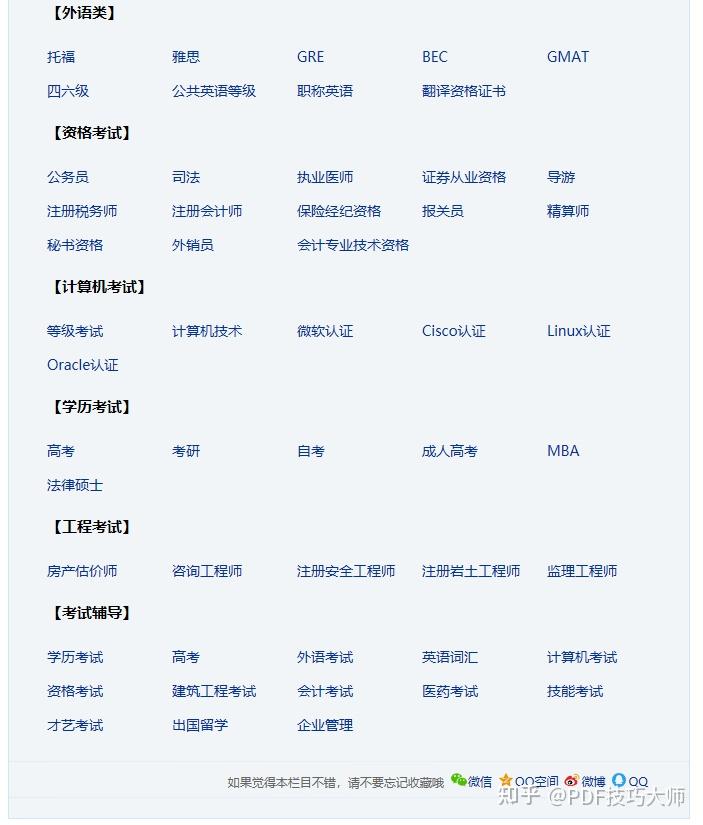Share to 微信
This screenshot has height=825, width=703.
coord(471,781)
